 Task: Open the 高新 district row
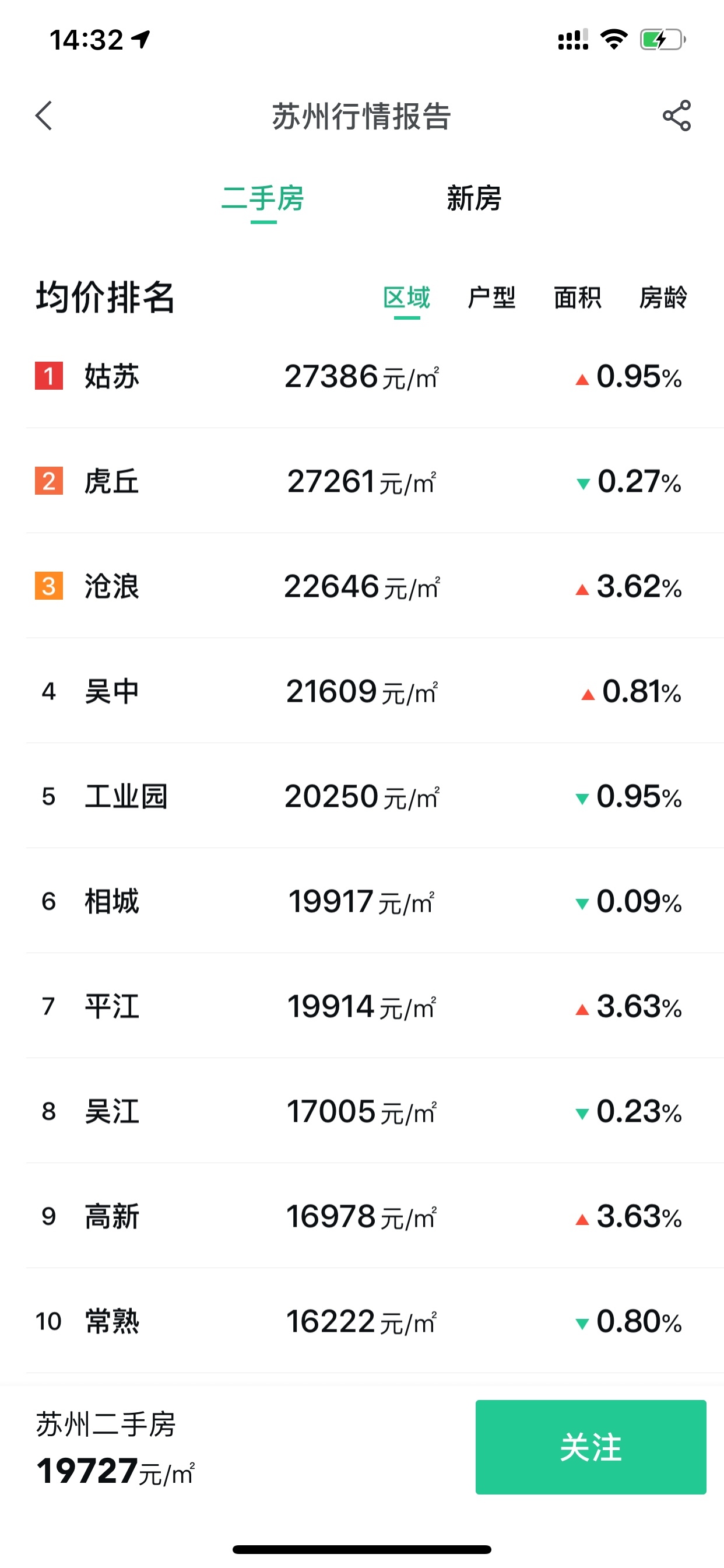click(x=361, y=1216)
